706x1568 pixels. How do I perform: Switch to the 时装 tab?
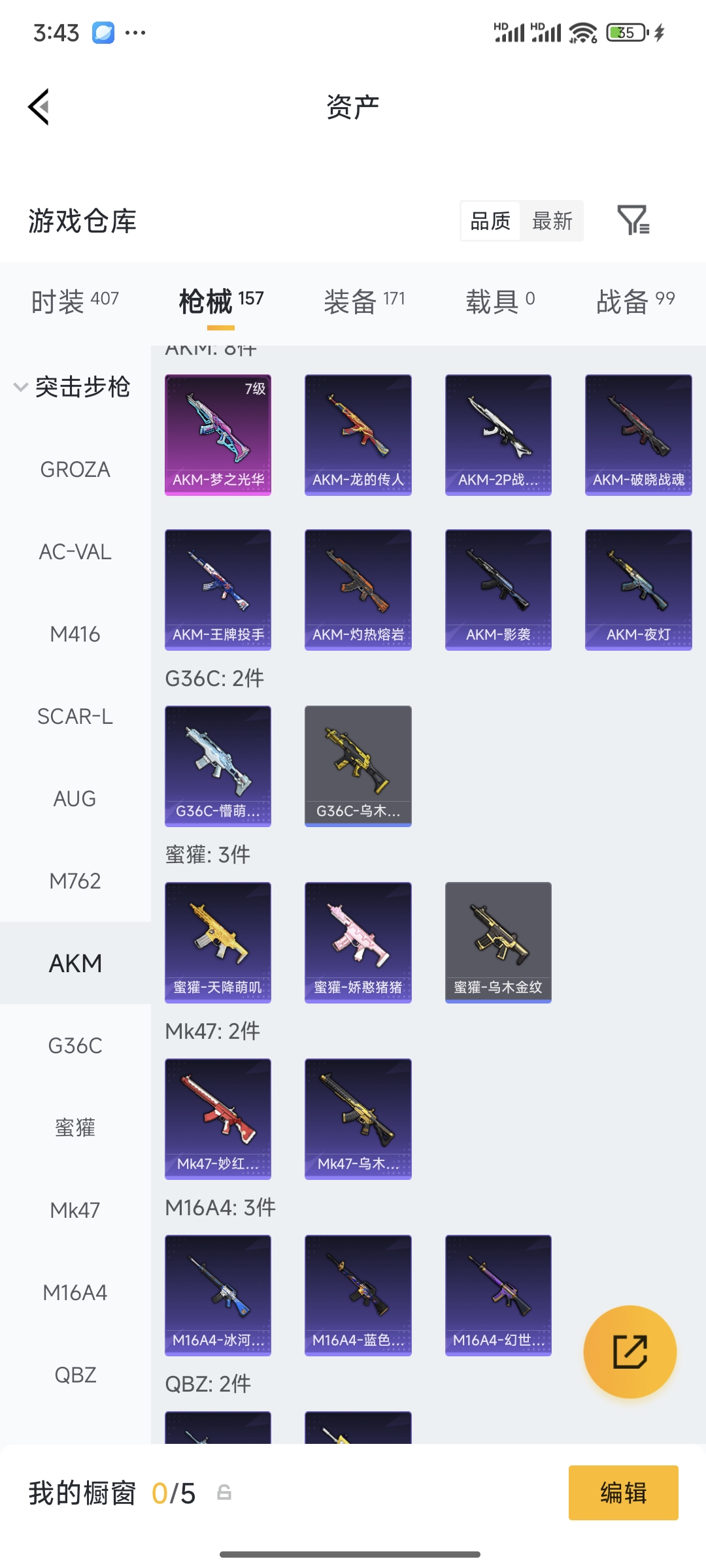tap(75, 301)
